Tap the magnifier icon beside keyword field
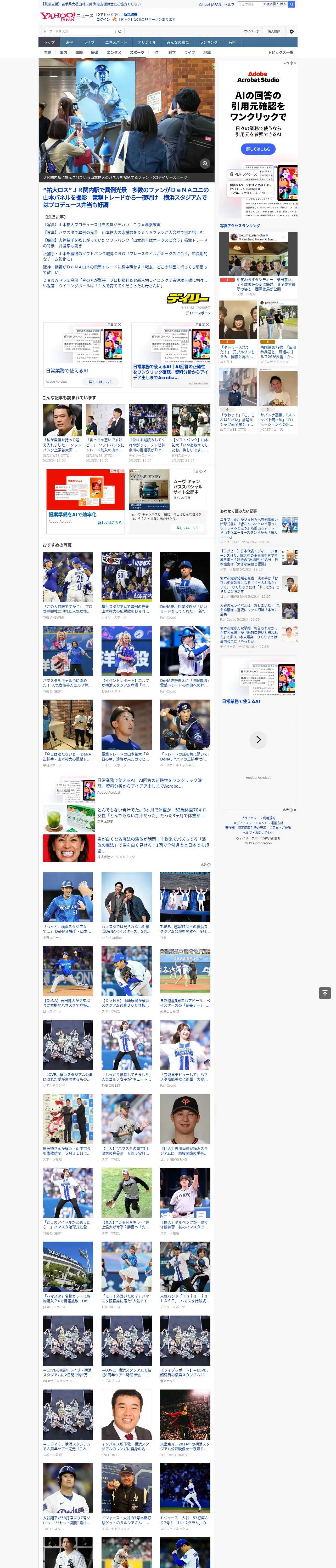Viewport: 336px width, 1568px height. [121, 31]
